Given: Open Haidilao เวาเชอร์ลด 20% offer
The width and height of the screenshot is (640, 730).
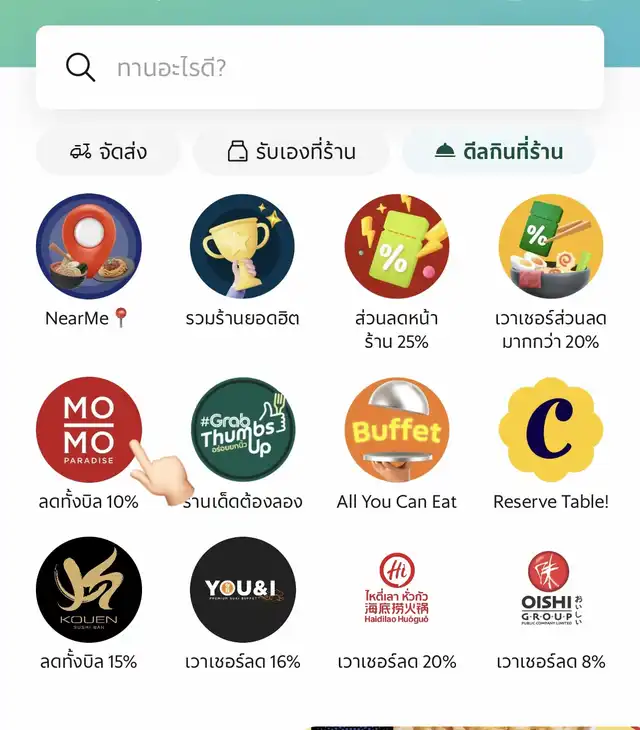Looking at the screenshot, I should point(397,590).
